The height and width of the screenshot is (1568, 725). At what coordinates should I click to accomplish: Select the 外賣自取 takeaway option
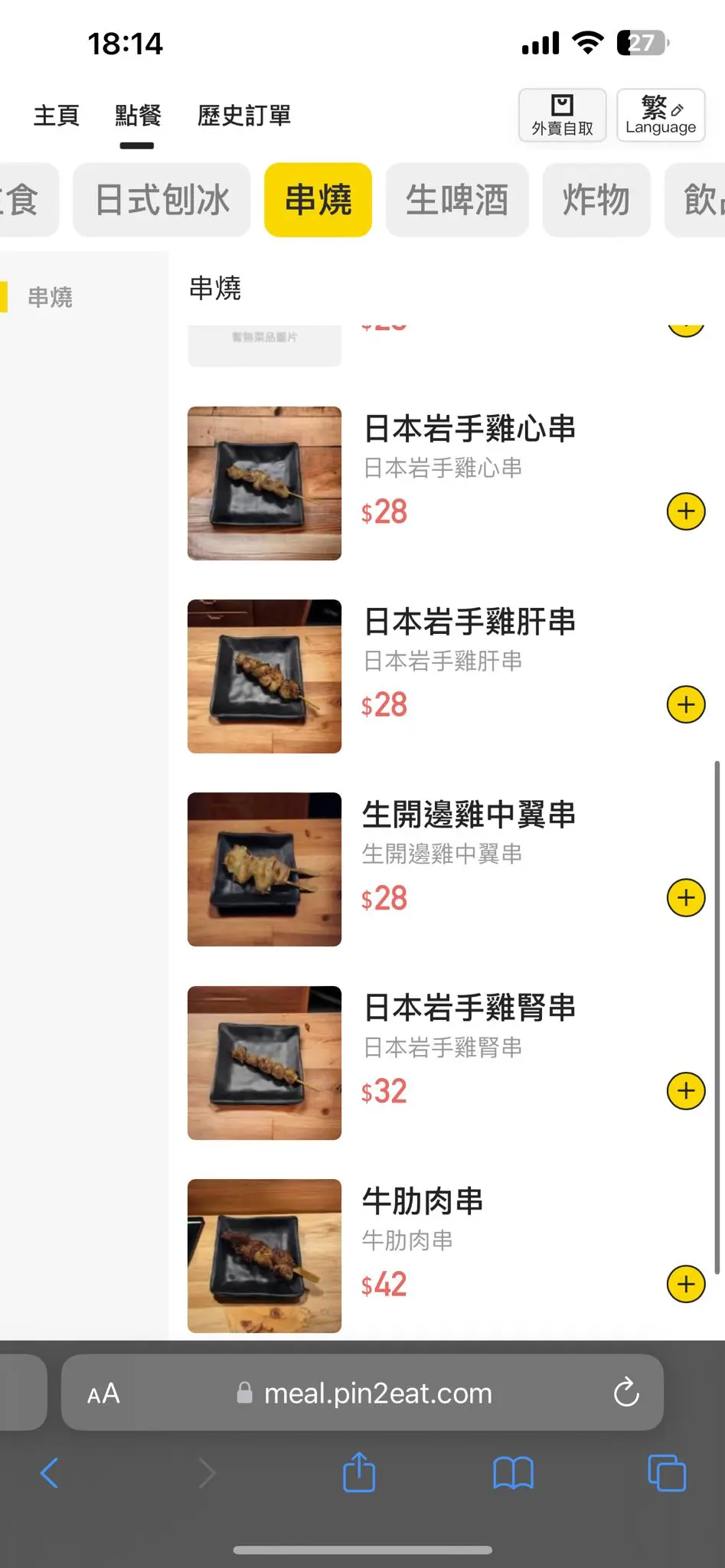point(563,115)
